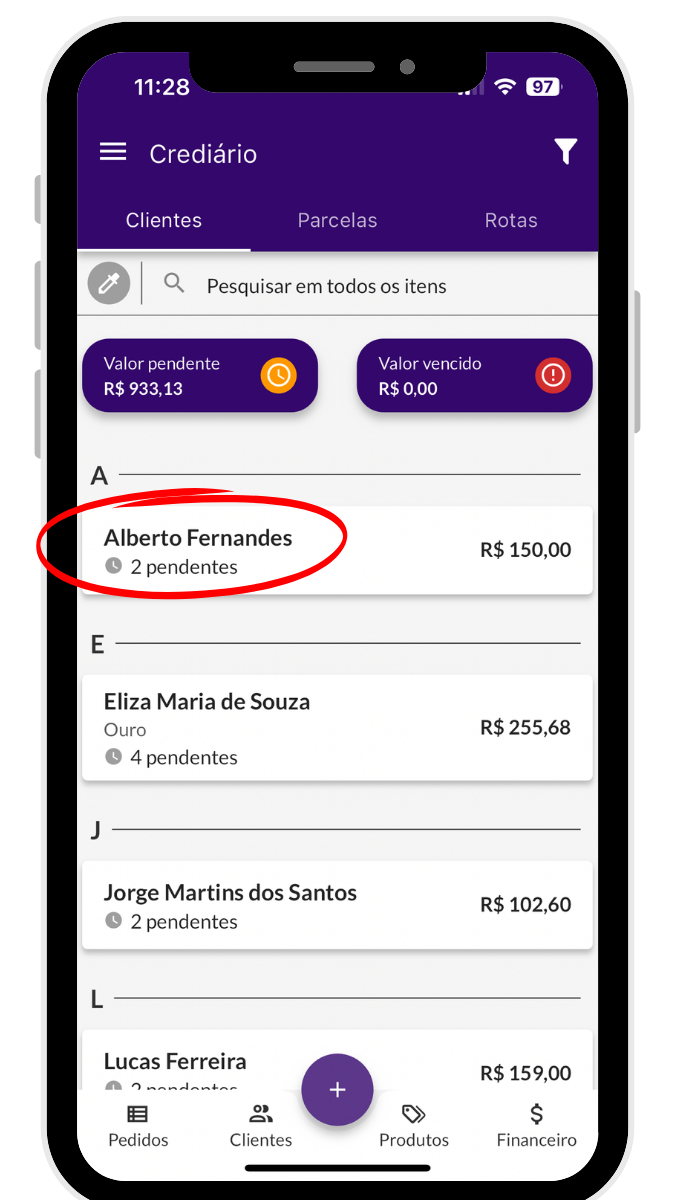675x1200 pixels.
Task: Go to Pedidos in bottom navigation
Action: tap(138, 1126)
